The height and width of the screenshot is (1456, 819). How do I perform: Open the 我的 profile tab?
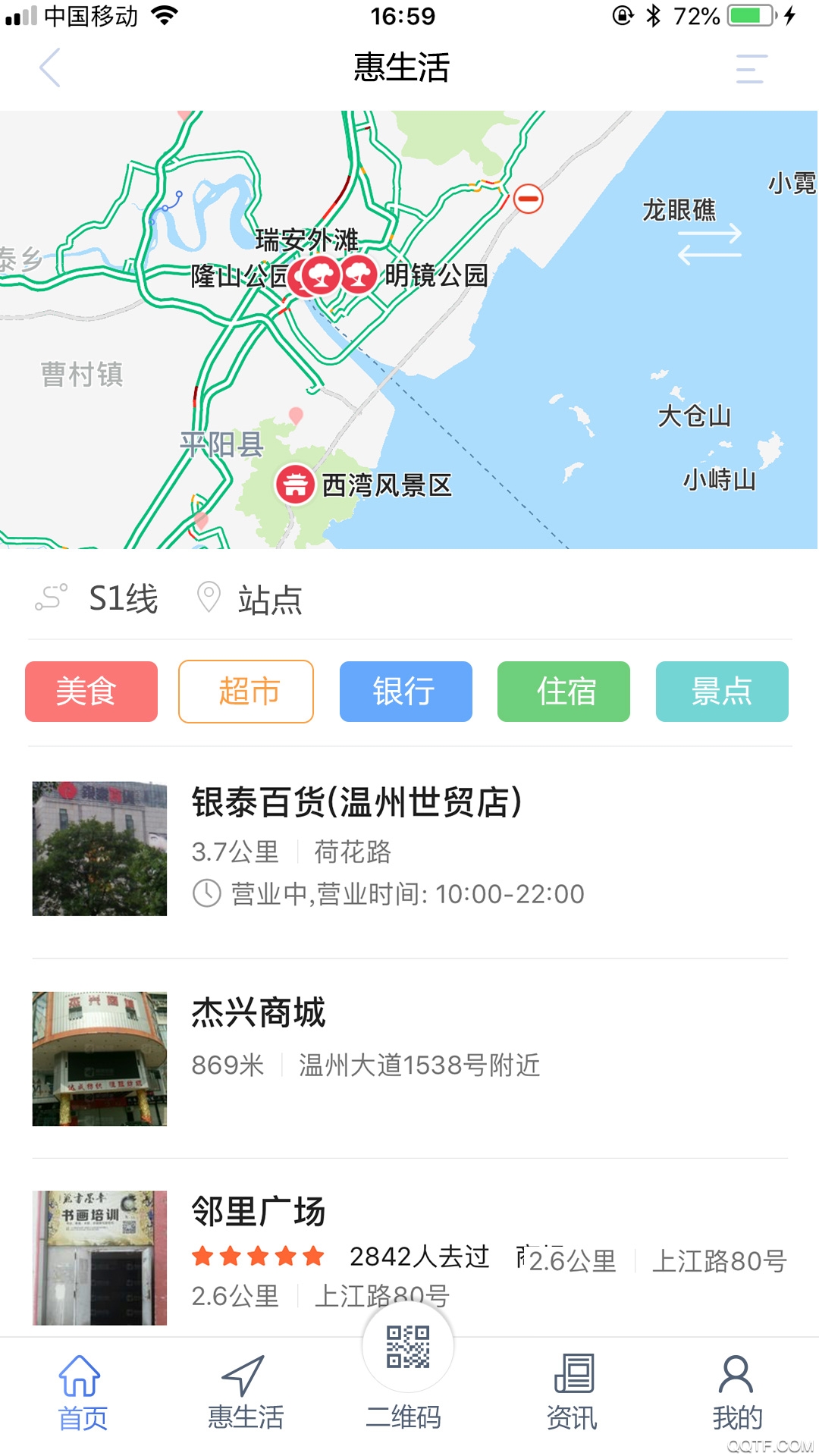click(x=736, y=1393)
